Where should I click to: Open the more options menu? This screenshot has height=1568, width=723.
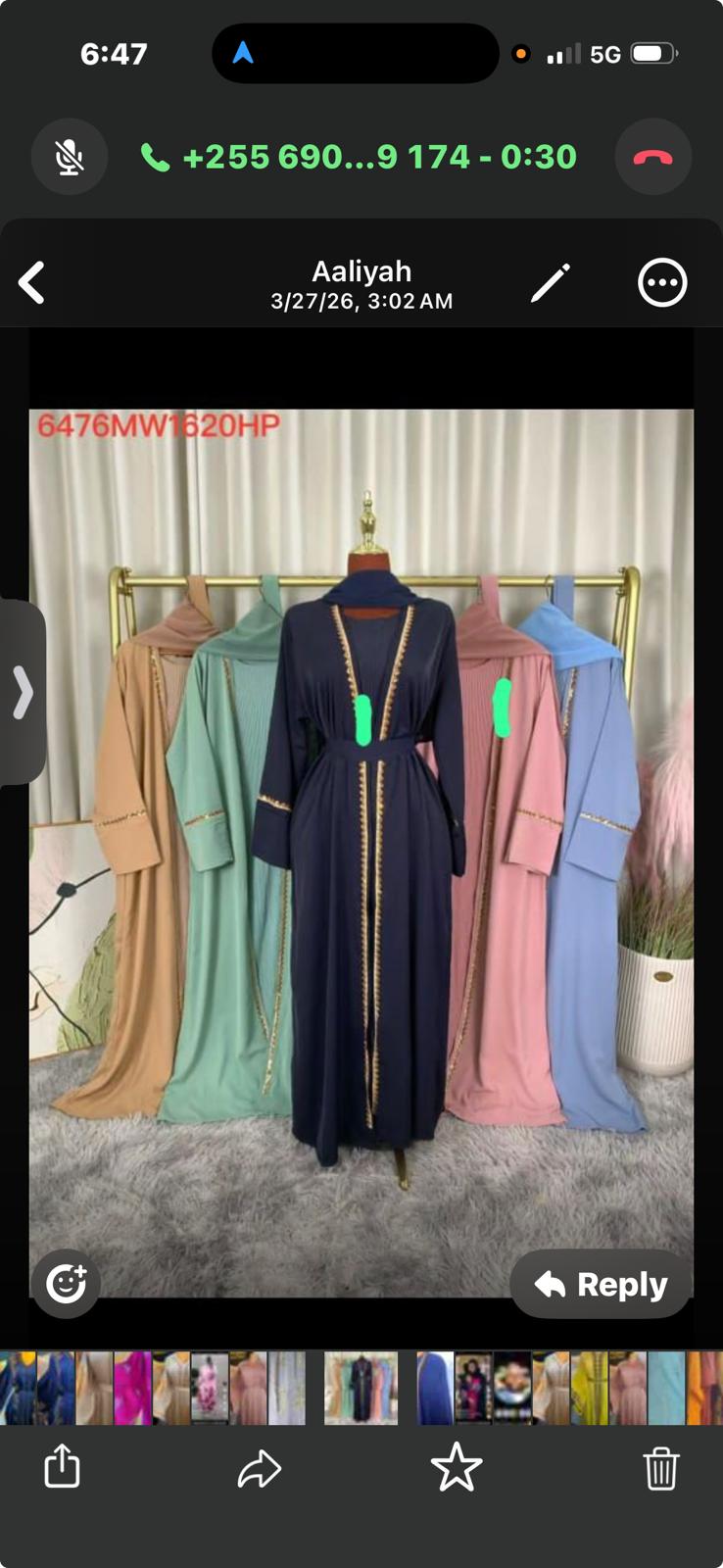tap(662, 283)
